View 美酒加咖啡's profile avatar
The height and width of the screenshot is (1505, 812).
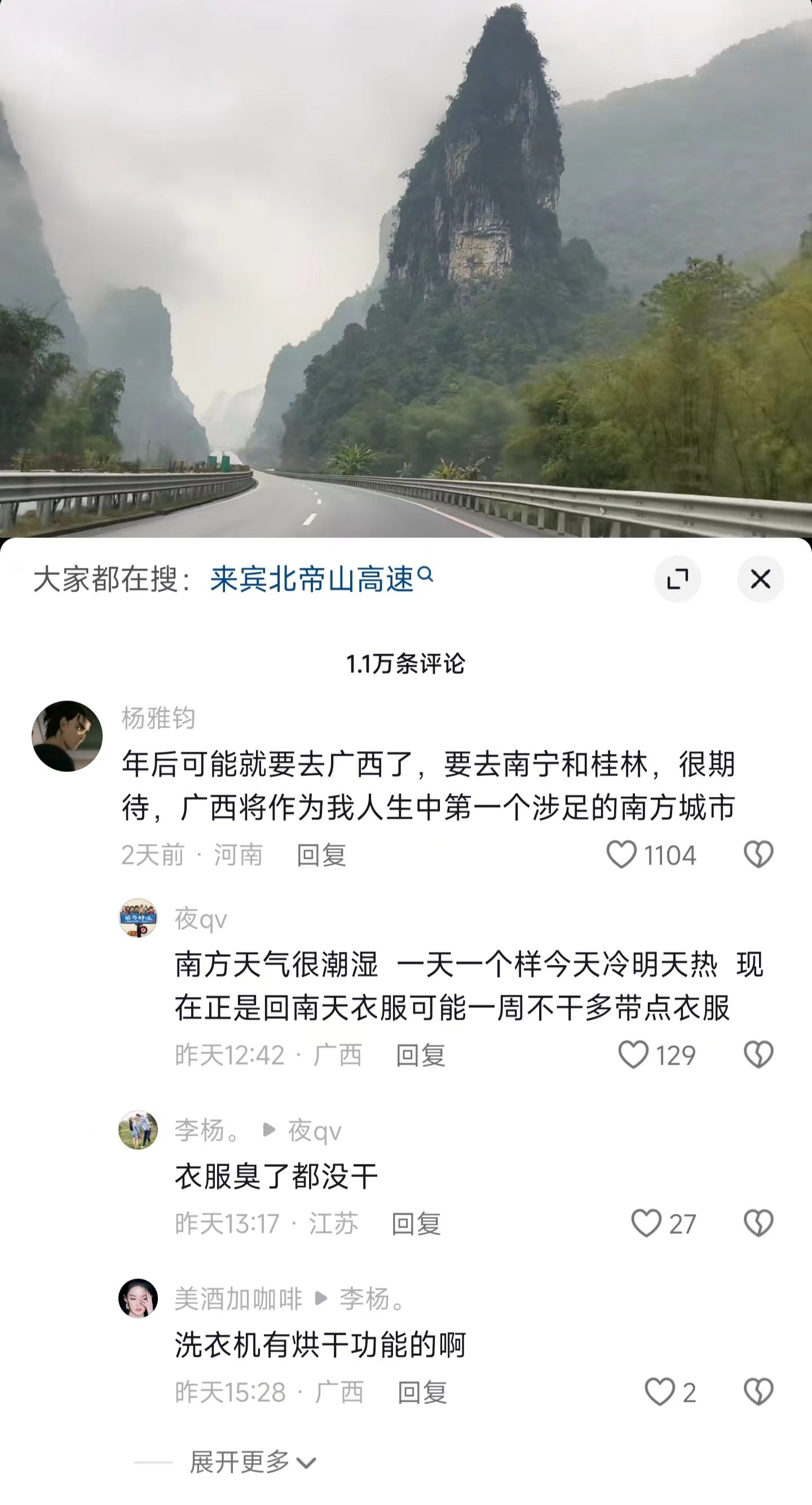tap(139, 1298)
